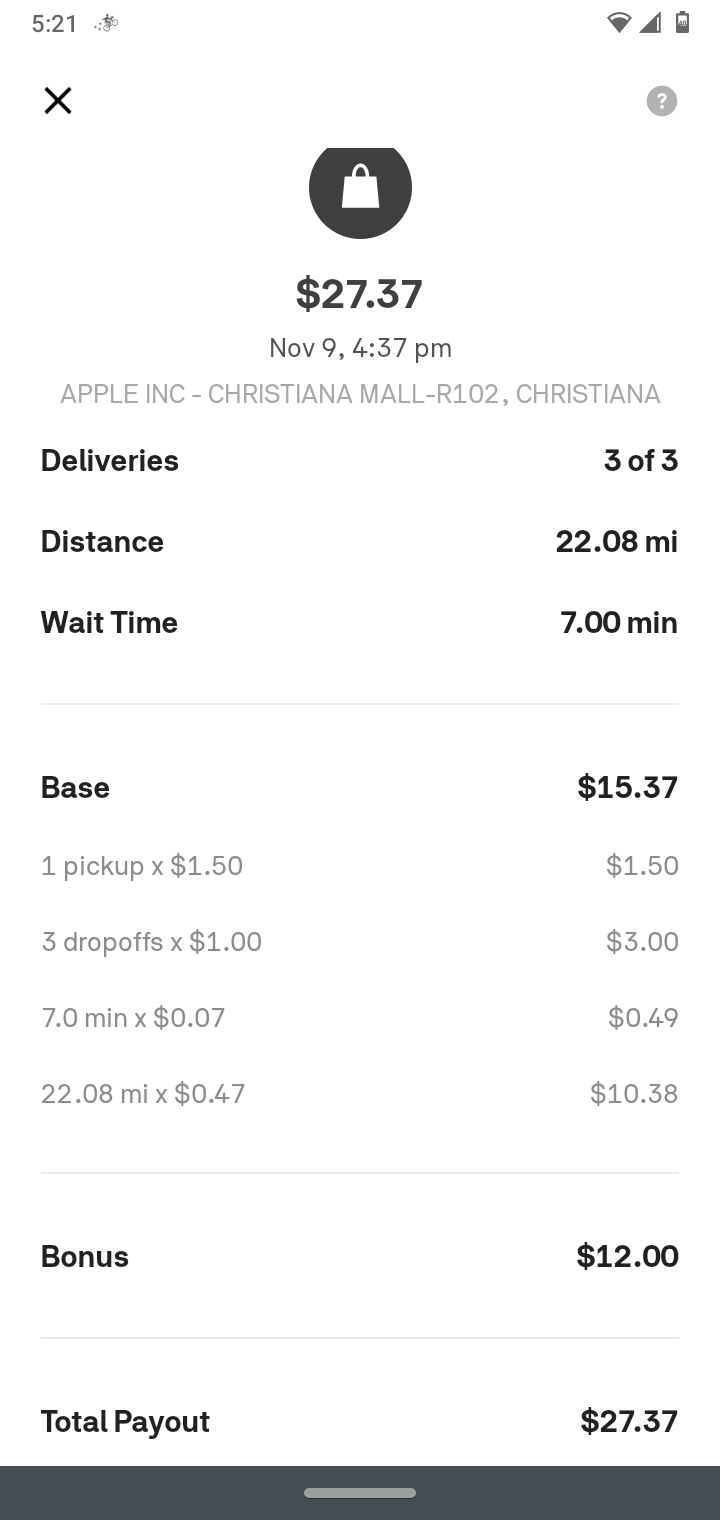The image size is (720, 1520).
Task: Tap the shopping bag order icon
Action: (x=360, y=191)
